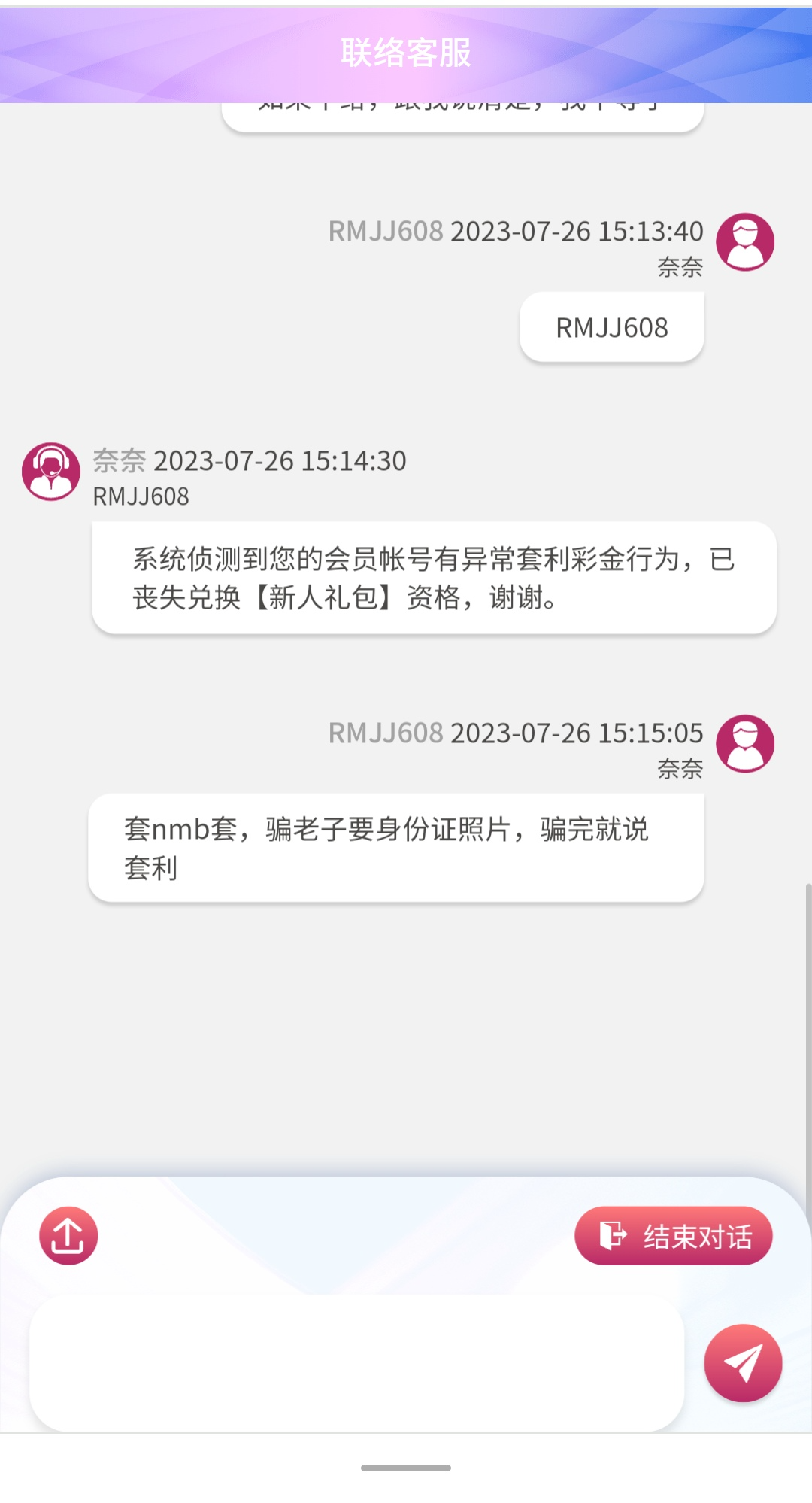End the chat with 结束对话 button
Screen dimensions: 812x1503
[x=674, y=1236]
